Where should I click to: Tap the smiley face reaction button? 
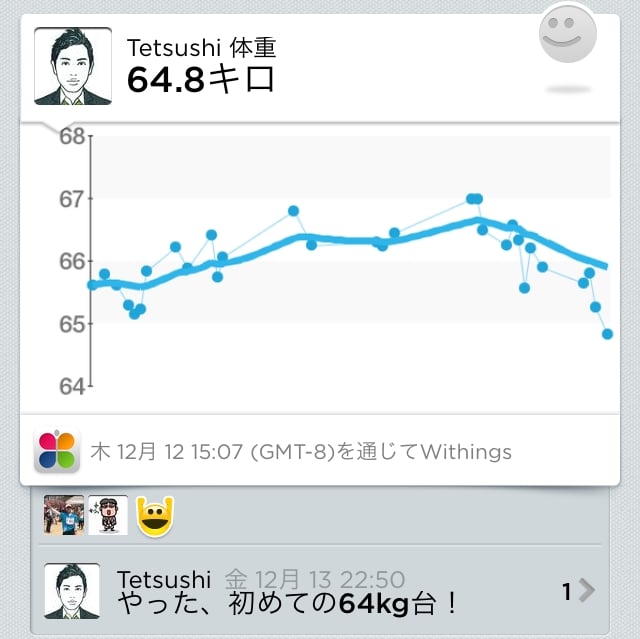pyautogui.click(x=568, y=36)
